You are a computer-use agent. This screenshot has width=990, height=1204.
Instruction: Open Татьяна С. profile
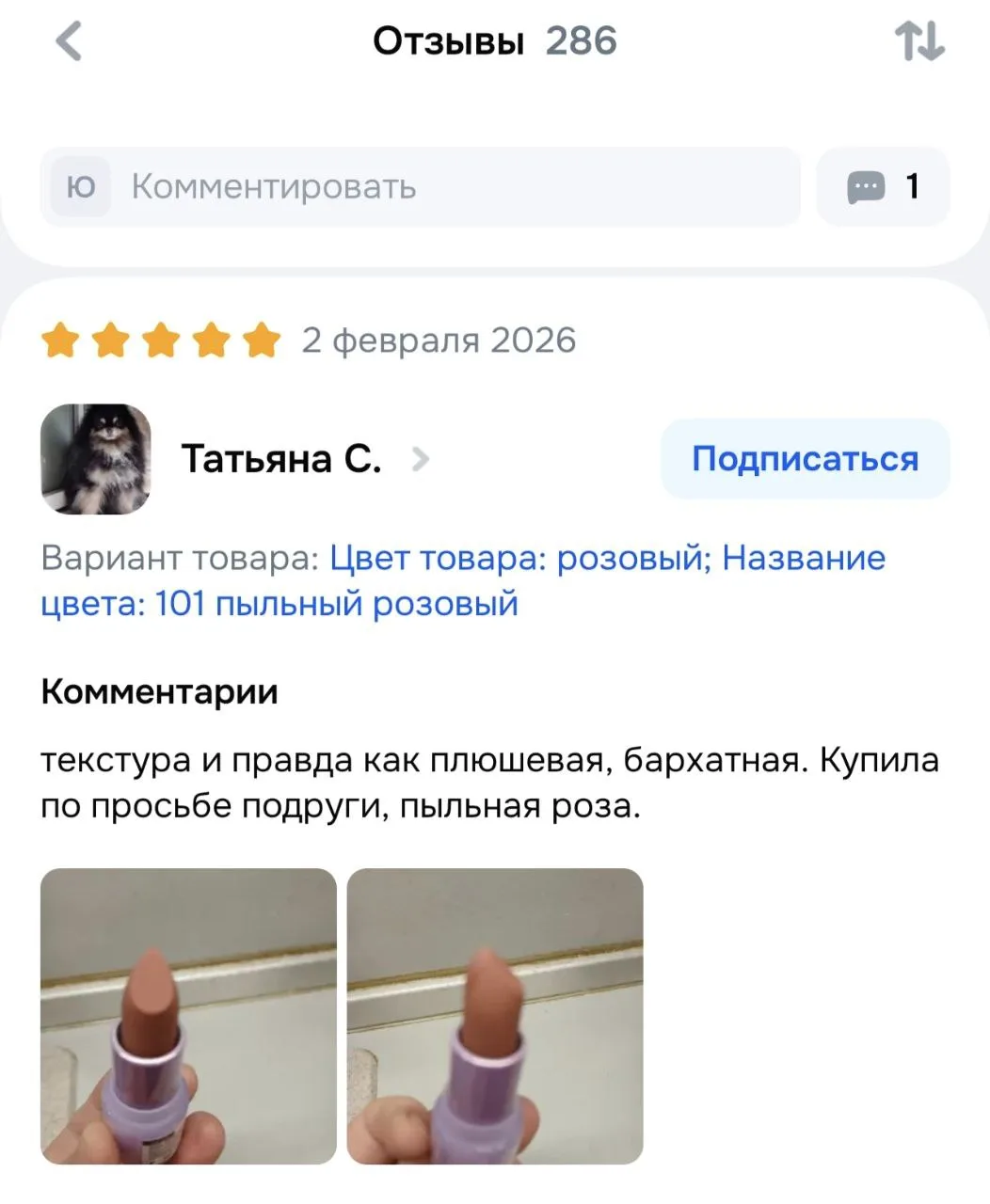tap(280, 459)
